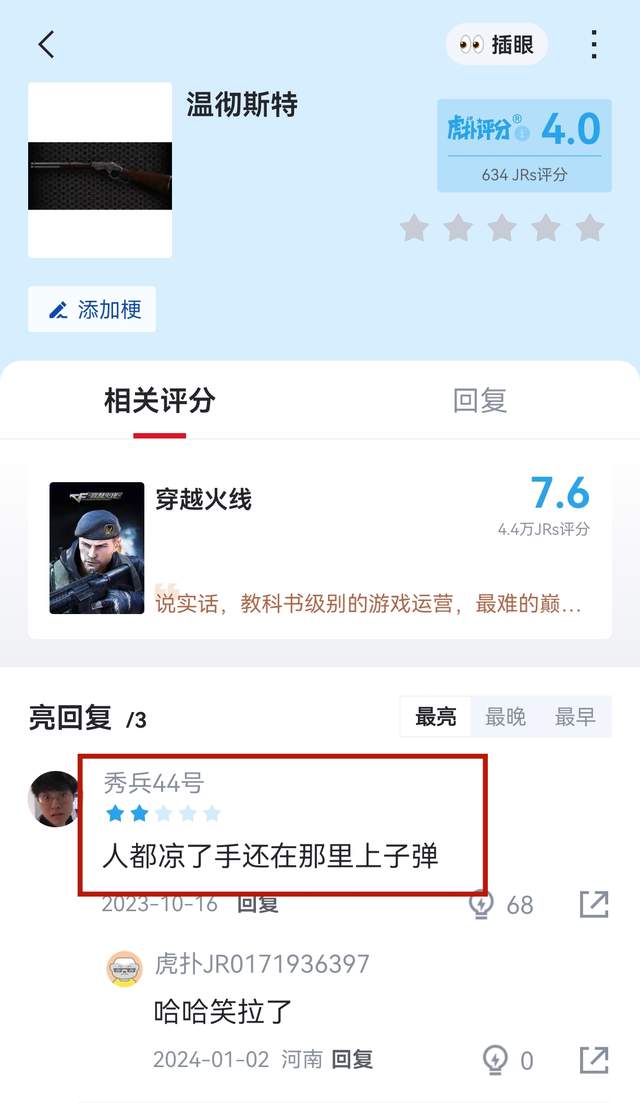This screenshot has height=1103, width=640.
Task: Open the 穿越火线 rating card
Action: (320, 548)
